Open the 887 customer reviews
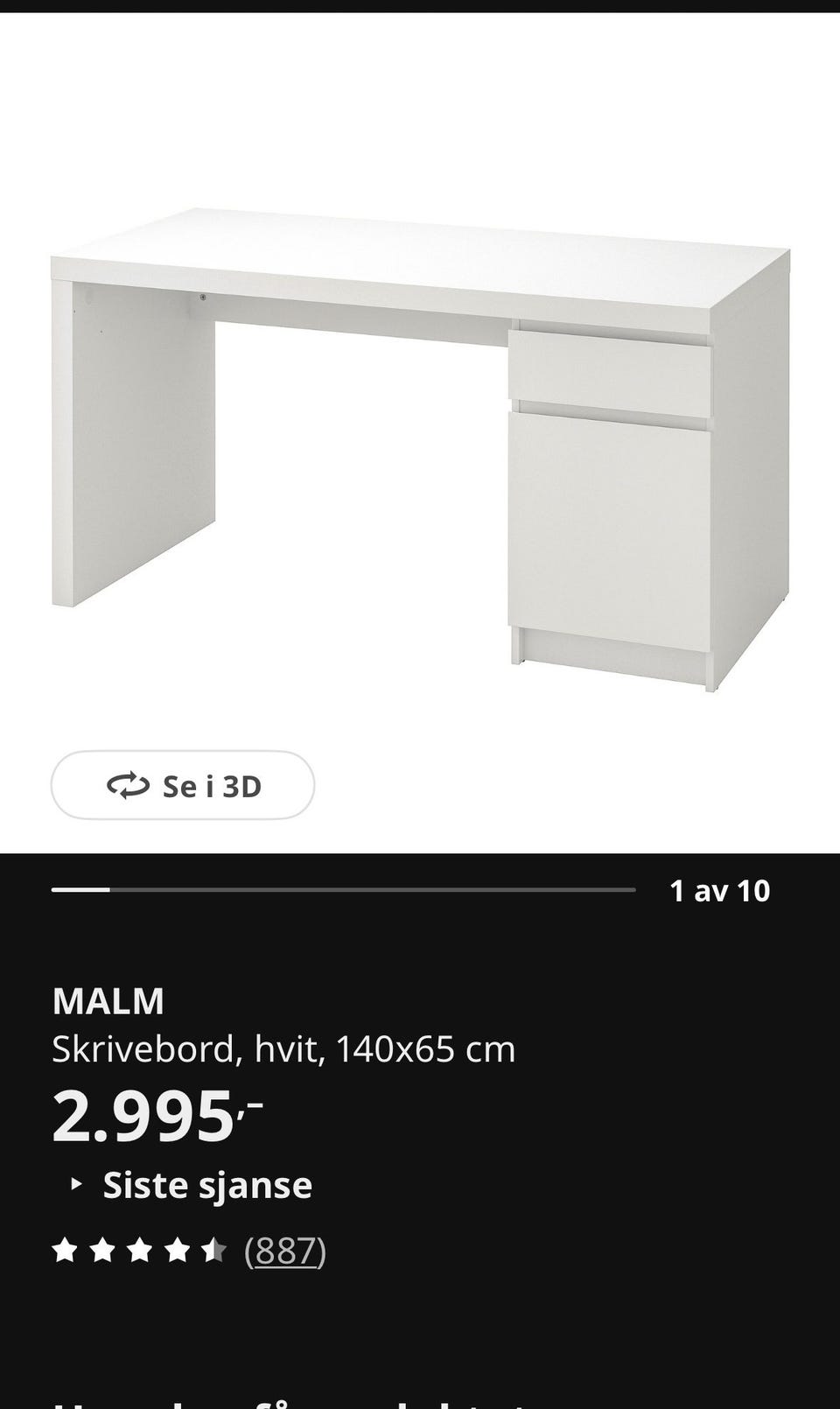Screen dimensions: 840x1409 tap(285, 1251)
